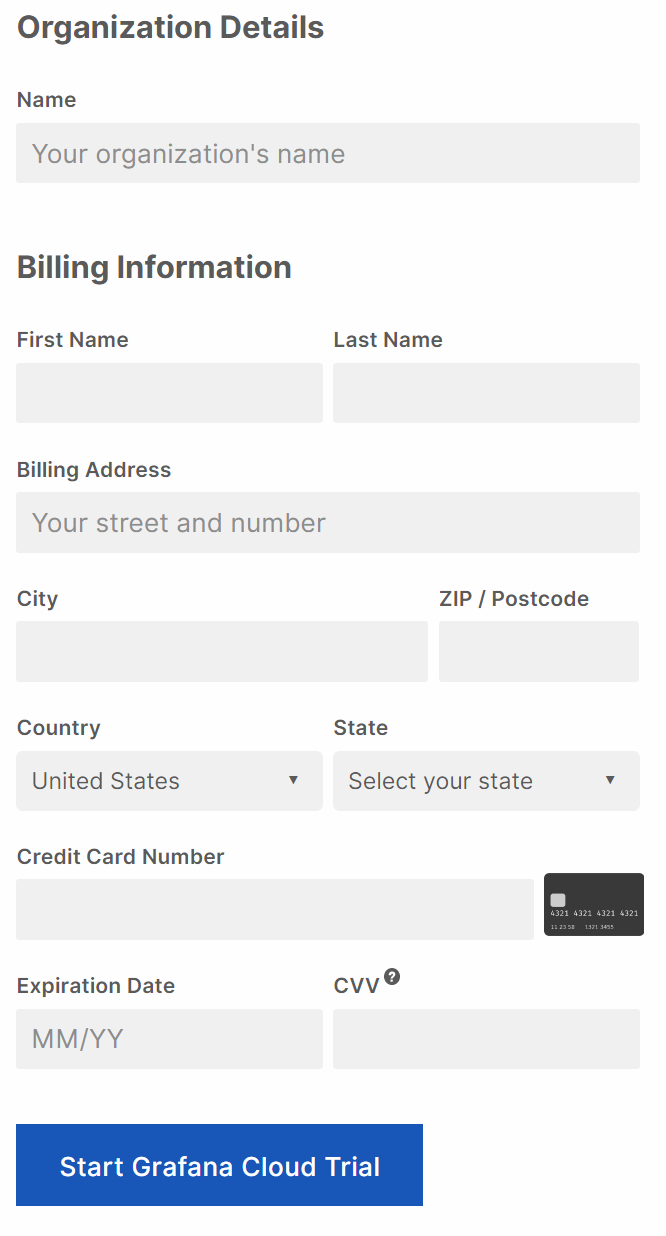Open the CVV help question mark
Viewport: 666px width, 1236px height.
point(392,977)
